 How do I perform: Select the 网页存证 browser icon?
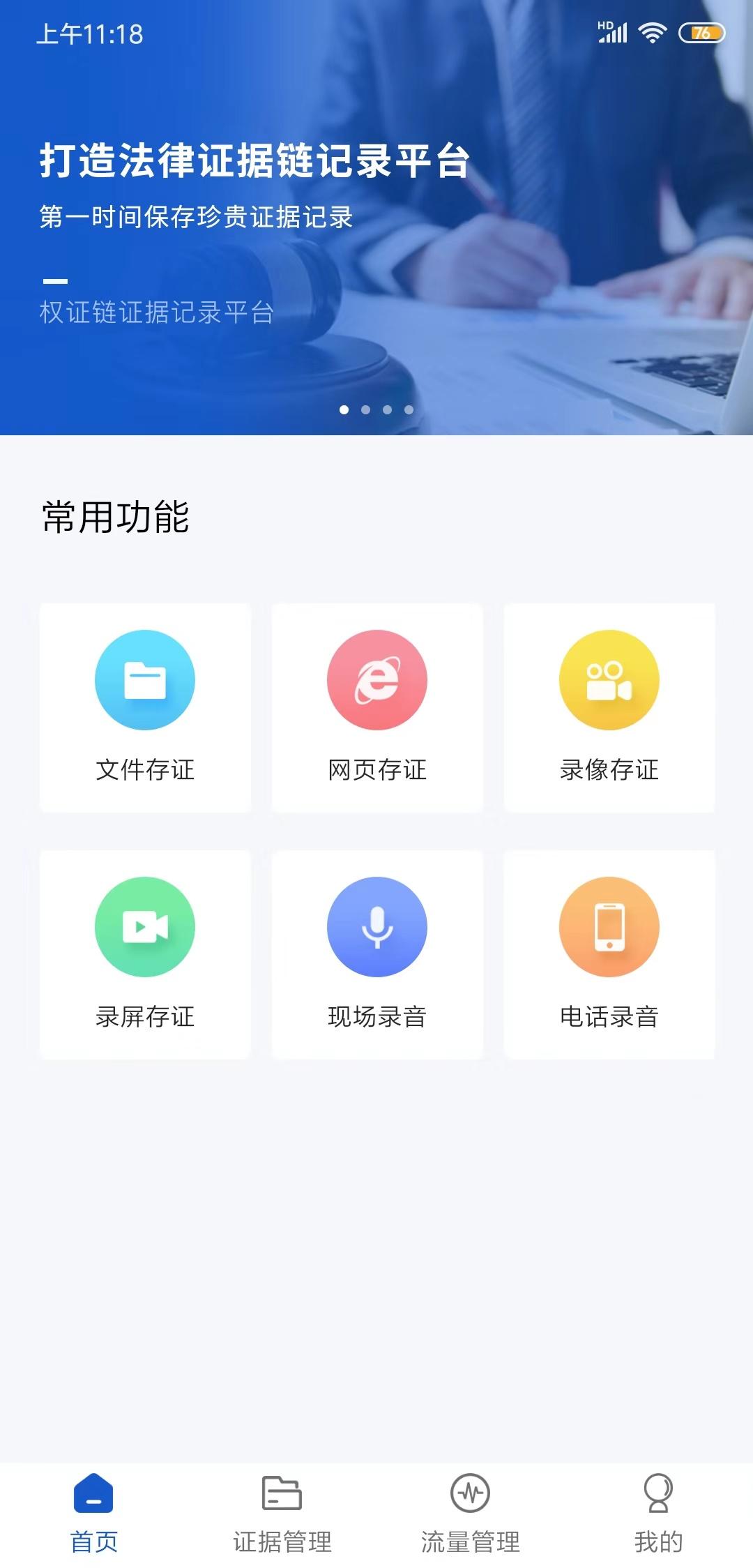point(376,680)
